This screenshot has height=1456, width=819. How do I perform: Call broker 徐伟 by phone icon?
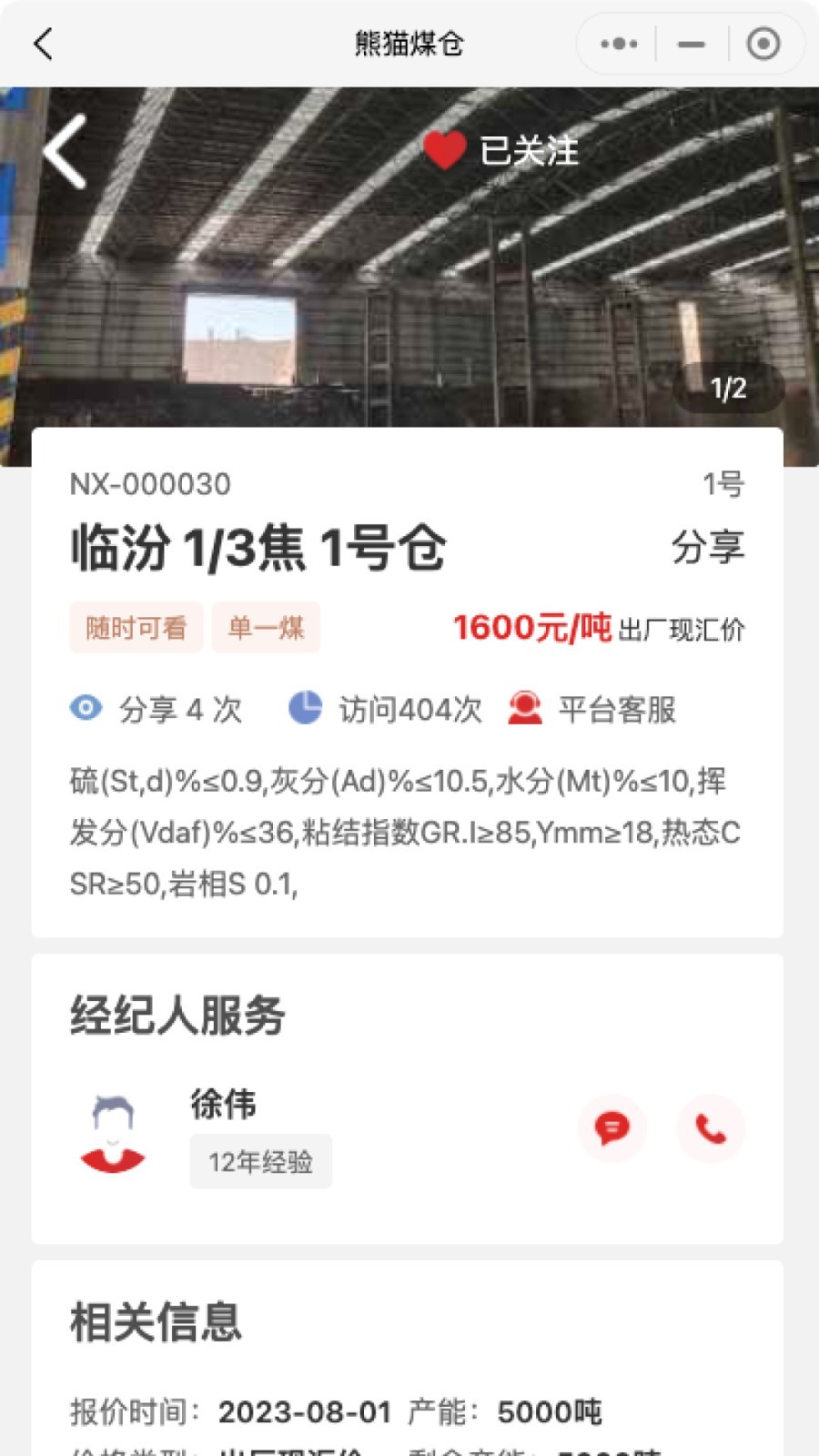click(711, 1128)
